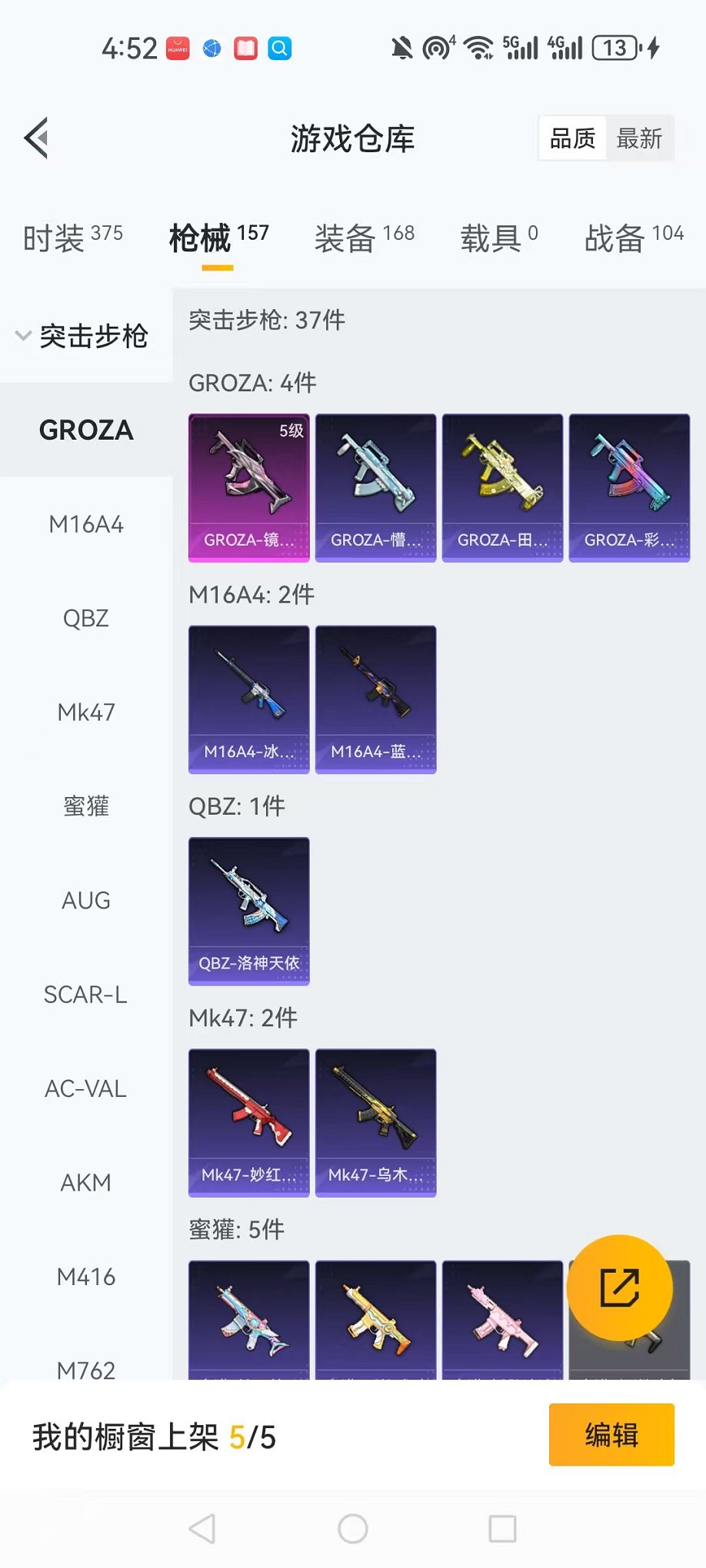This screenshot has width=706, height=1568.
Task: Select M16A4 in the sidebar
Action: click(x=86, y=524)
